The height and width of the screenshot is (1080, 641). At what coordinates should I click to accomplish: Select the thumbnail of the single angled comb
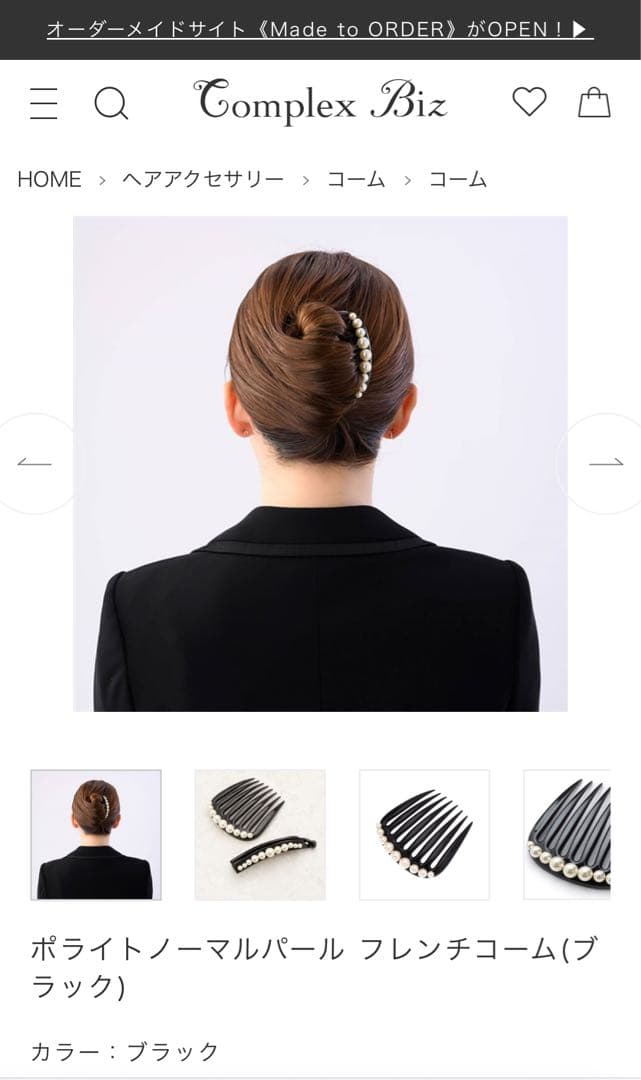point(424,835)
